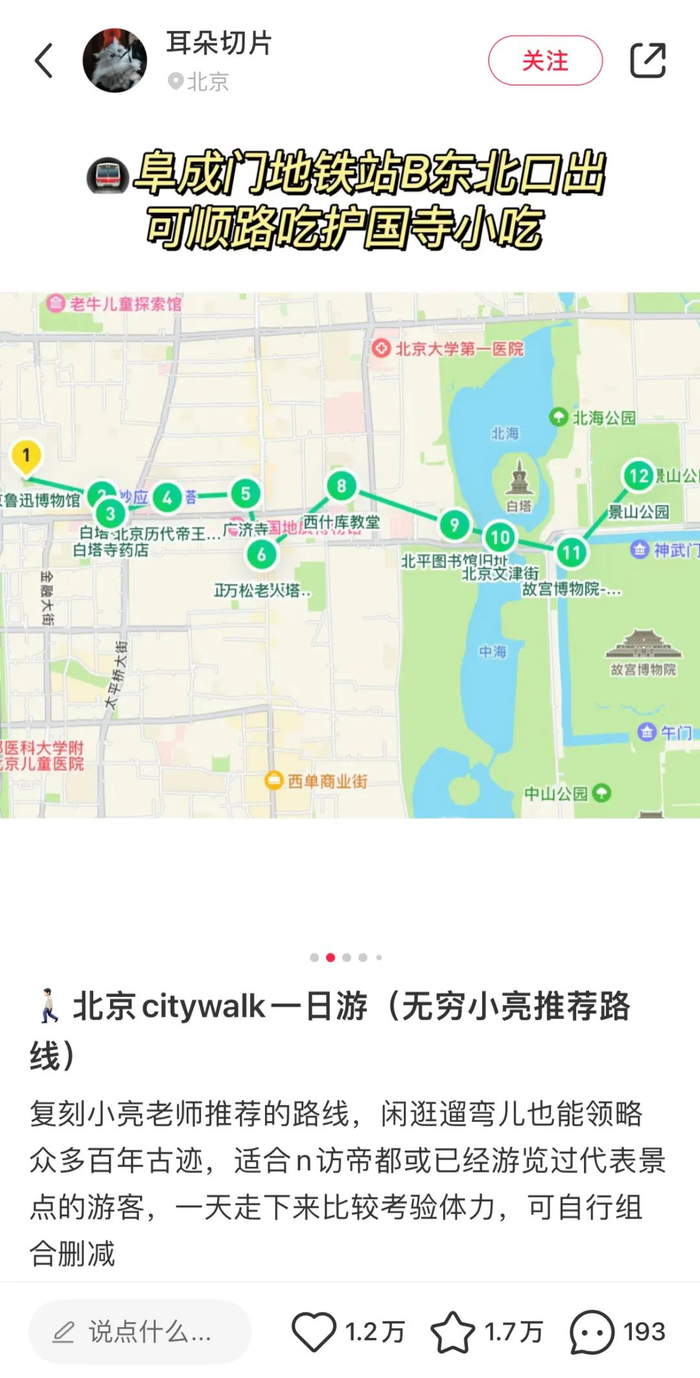Like the post with the heart icon
Screen dimensions: 700x1378
pyautogui.click(x=314, y=1332)
